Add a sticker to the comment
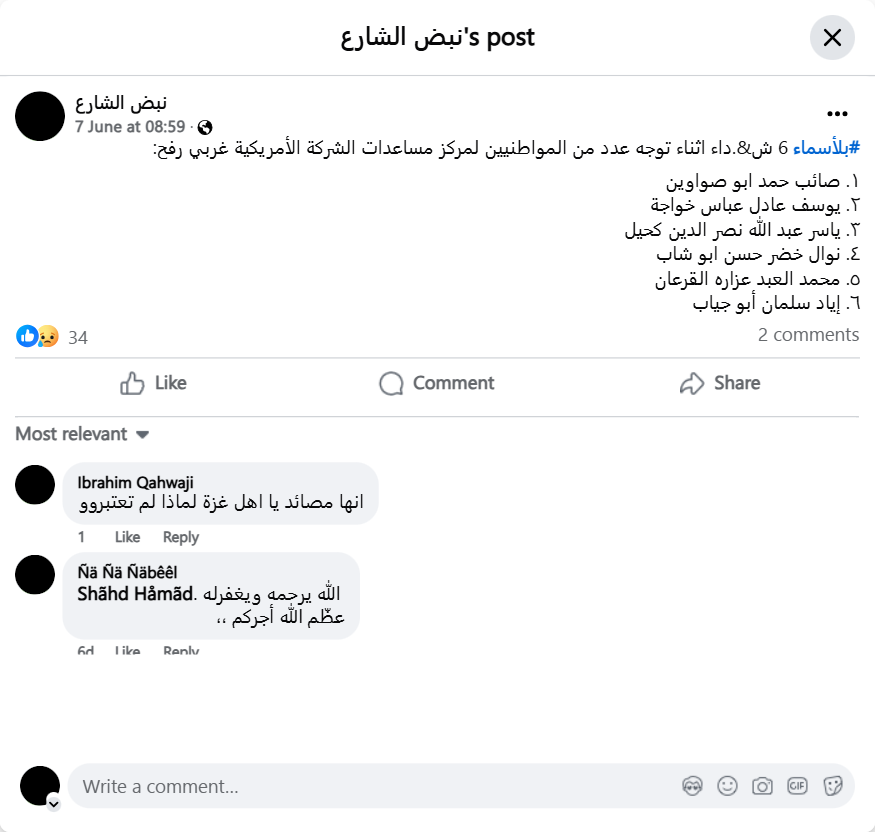This screenshot has width=875, height=832. [832, 786]
